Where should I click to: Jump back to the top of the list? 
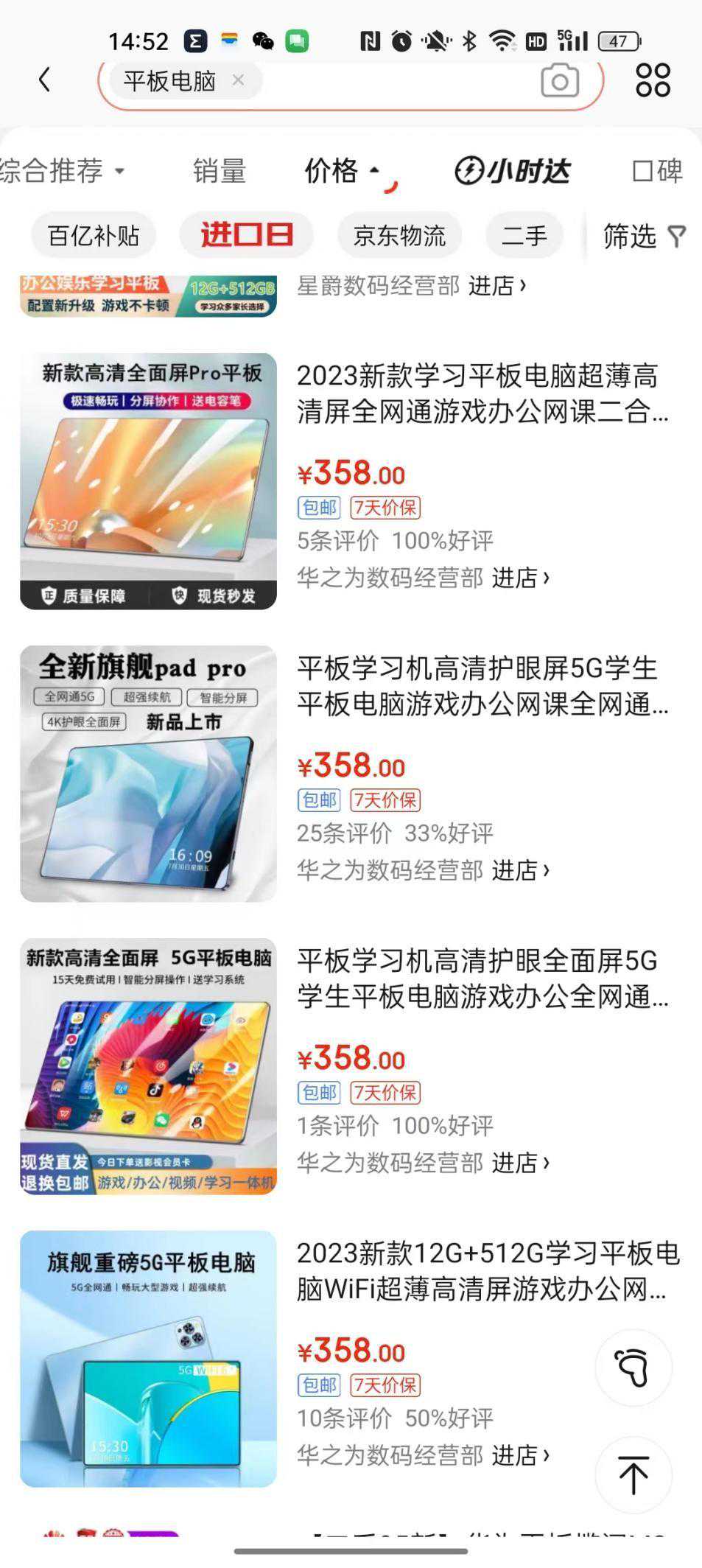tap(633, 1475)
